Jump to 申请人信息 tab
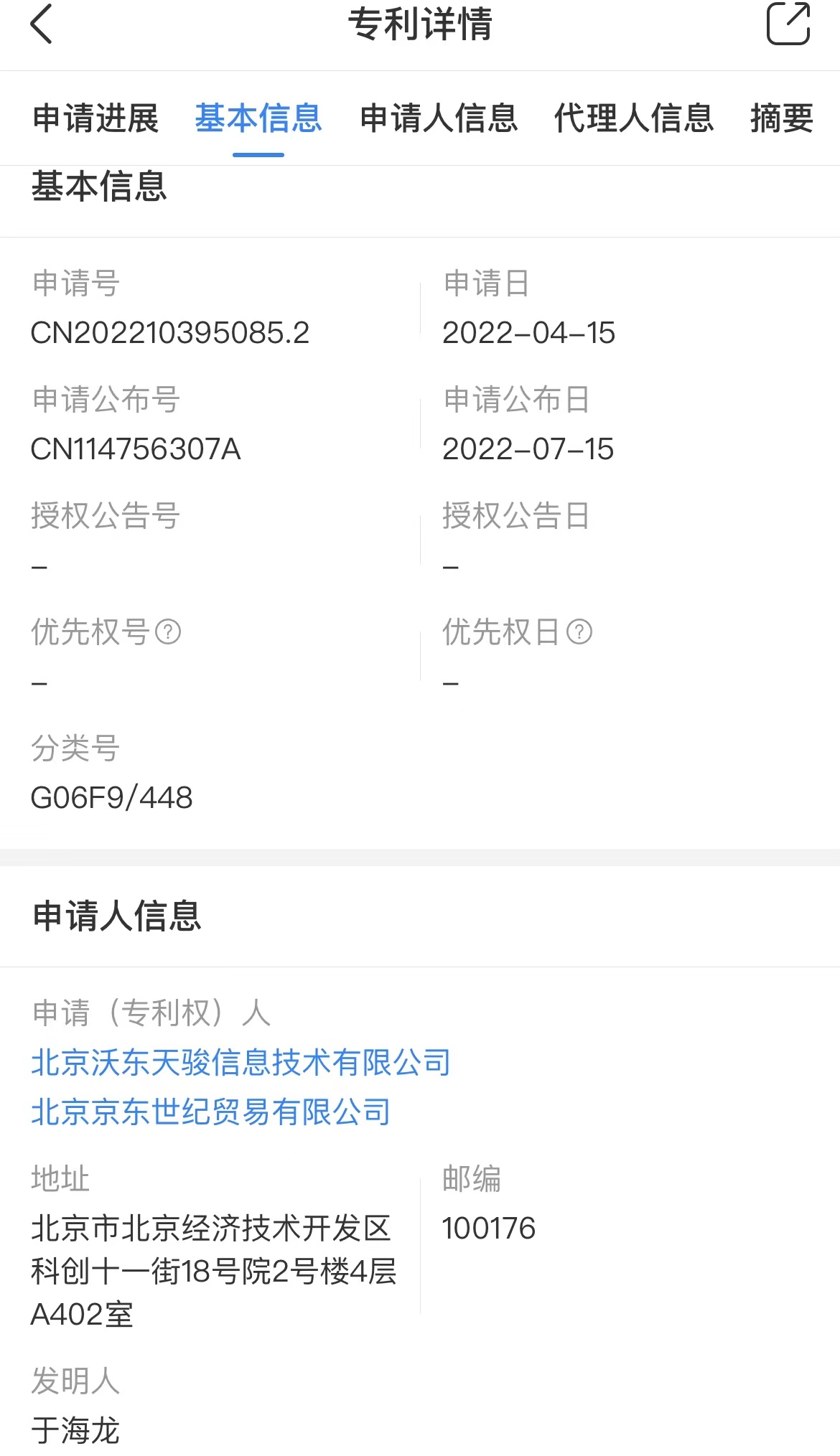Screen dimensions: 840x1456 [x=439, y=118]
